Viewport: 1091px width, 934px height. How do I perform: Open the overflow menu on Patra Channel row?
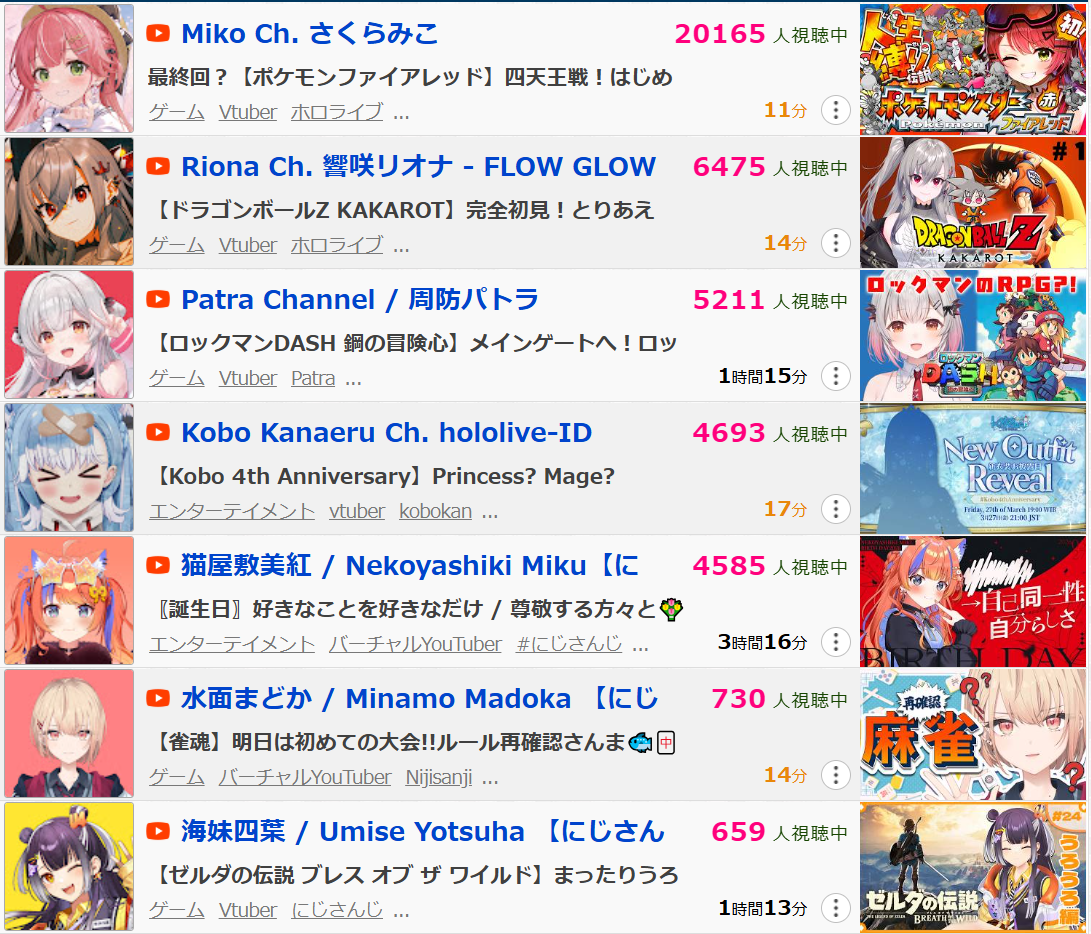click(835, 376)
